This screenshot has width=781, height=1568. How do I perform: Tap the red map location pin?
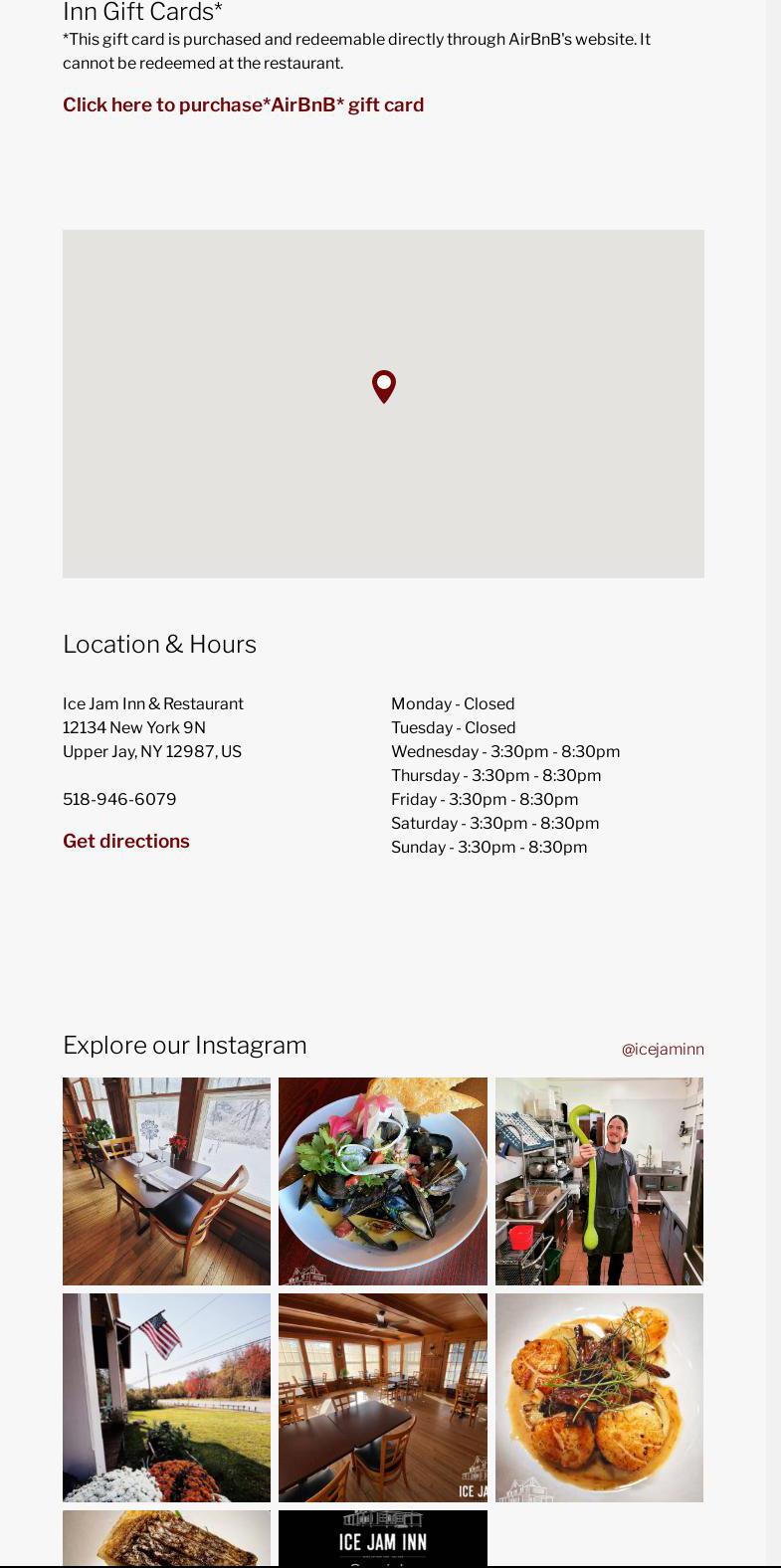384,387
